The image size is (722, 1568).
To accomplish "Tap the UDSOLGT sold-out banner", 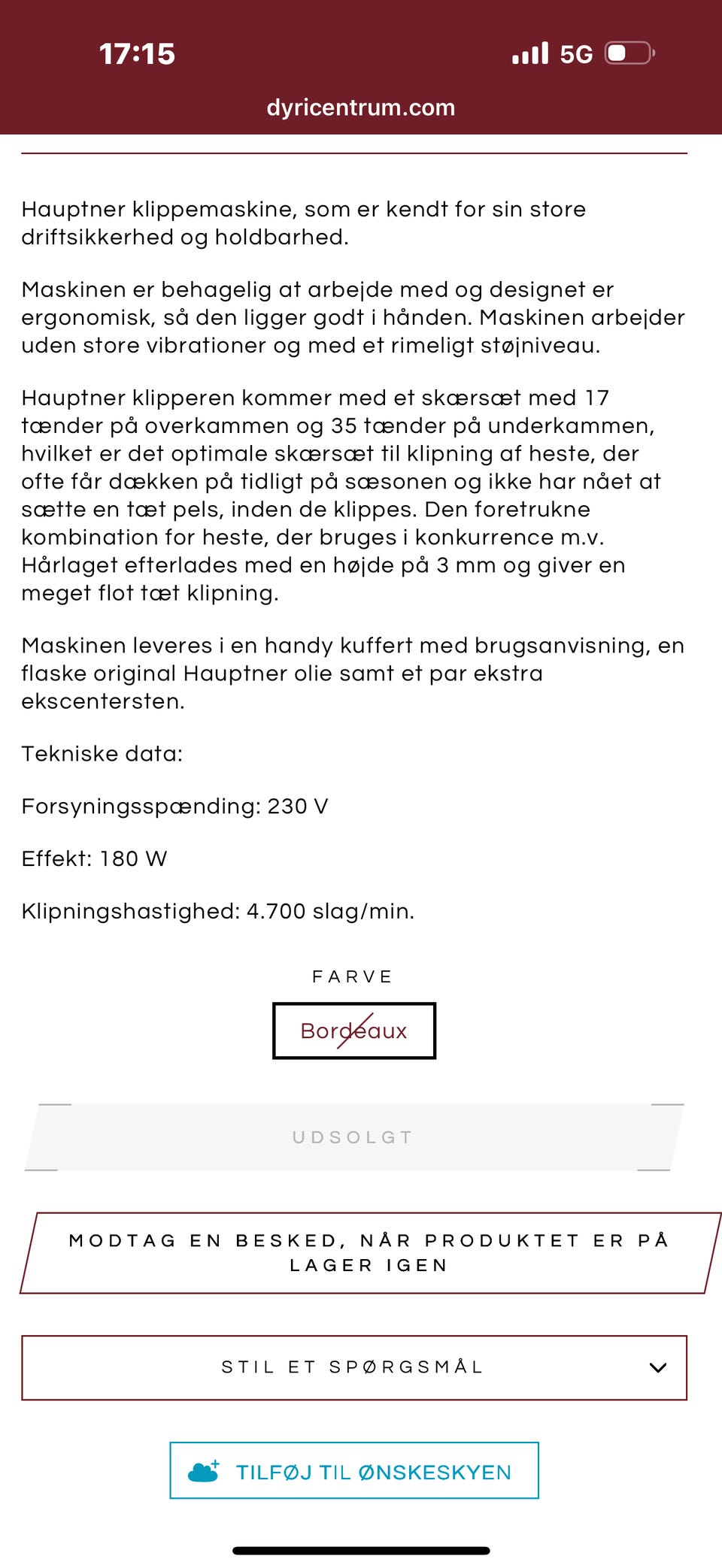I will point(353,1137).
